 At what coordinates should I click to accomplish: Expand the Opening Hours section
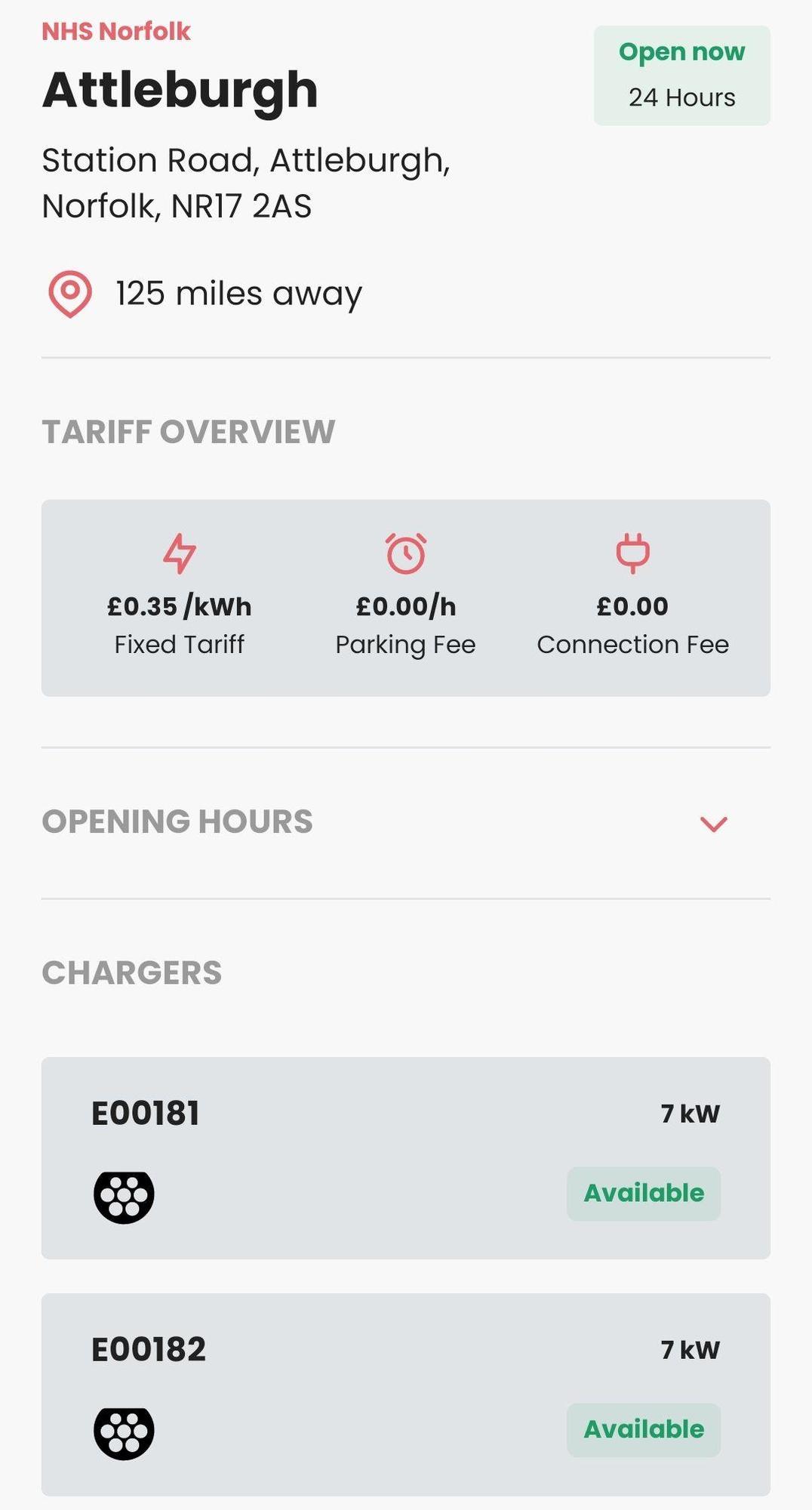tap(177, 821)
